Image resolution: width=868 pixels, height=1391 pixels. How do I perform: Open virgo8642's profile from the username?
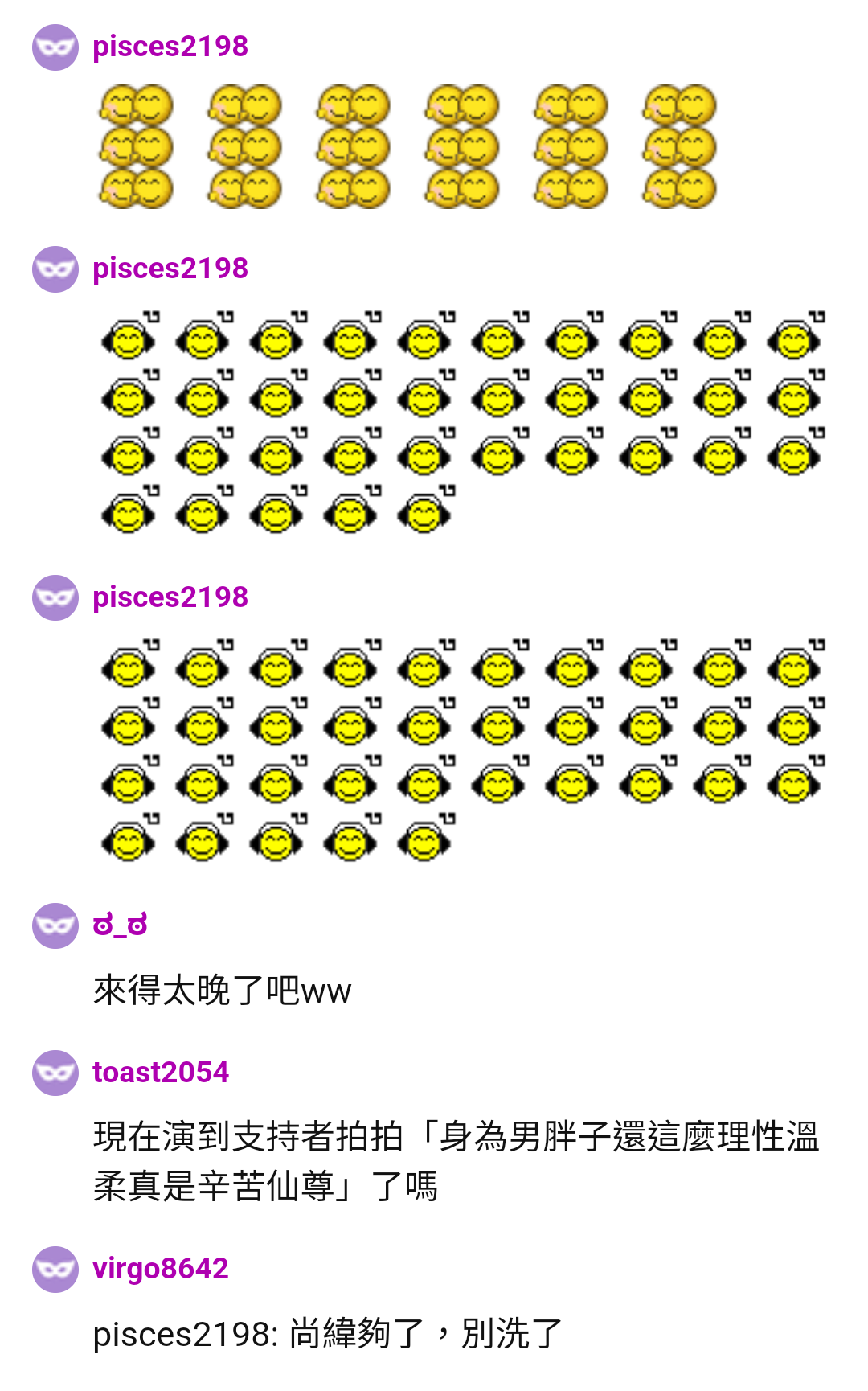pos(161,1269)
